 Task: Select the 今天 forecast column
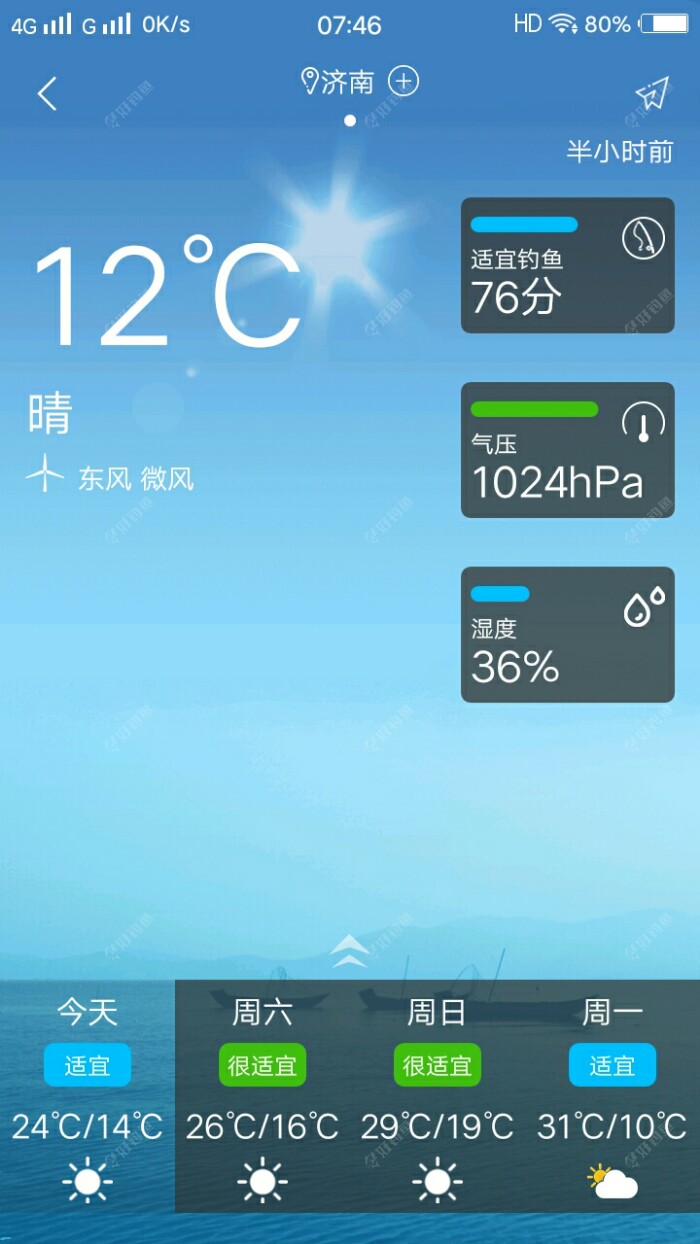(87, 1096)
